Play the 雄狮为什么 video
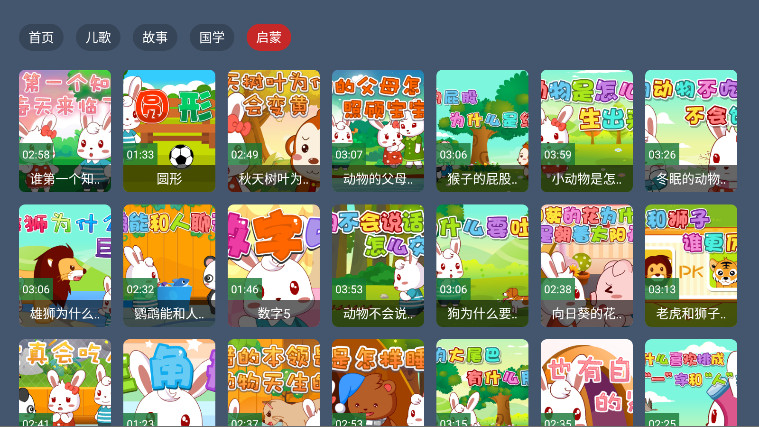This screenshot has width=759, height=427. point(65,265)
